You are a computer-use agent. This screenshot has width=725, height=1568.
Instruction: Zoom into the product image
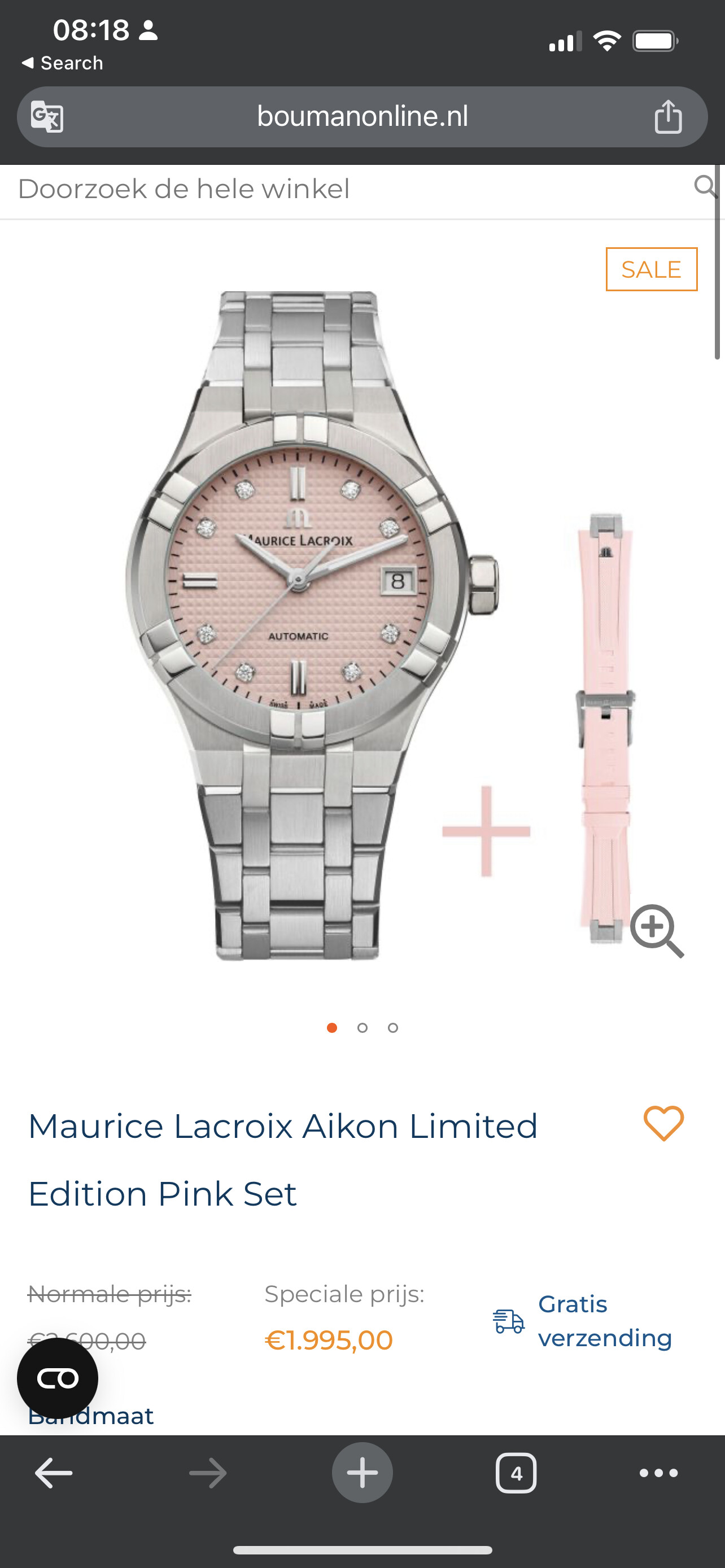(657, 931)
